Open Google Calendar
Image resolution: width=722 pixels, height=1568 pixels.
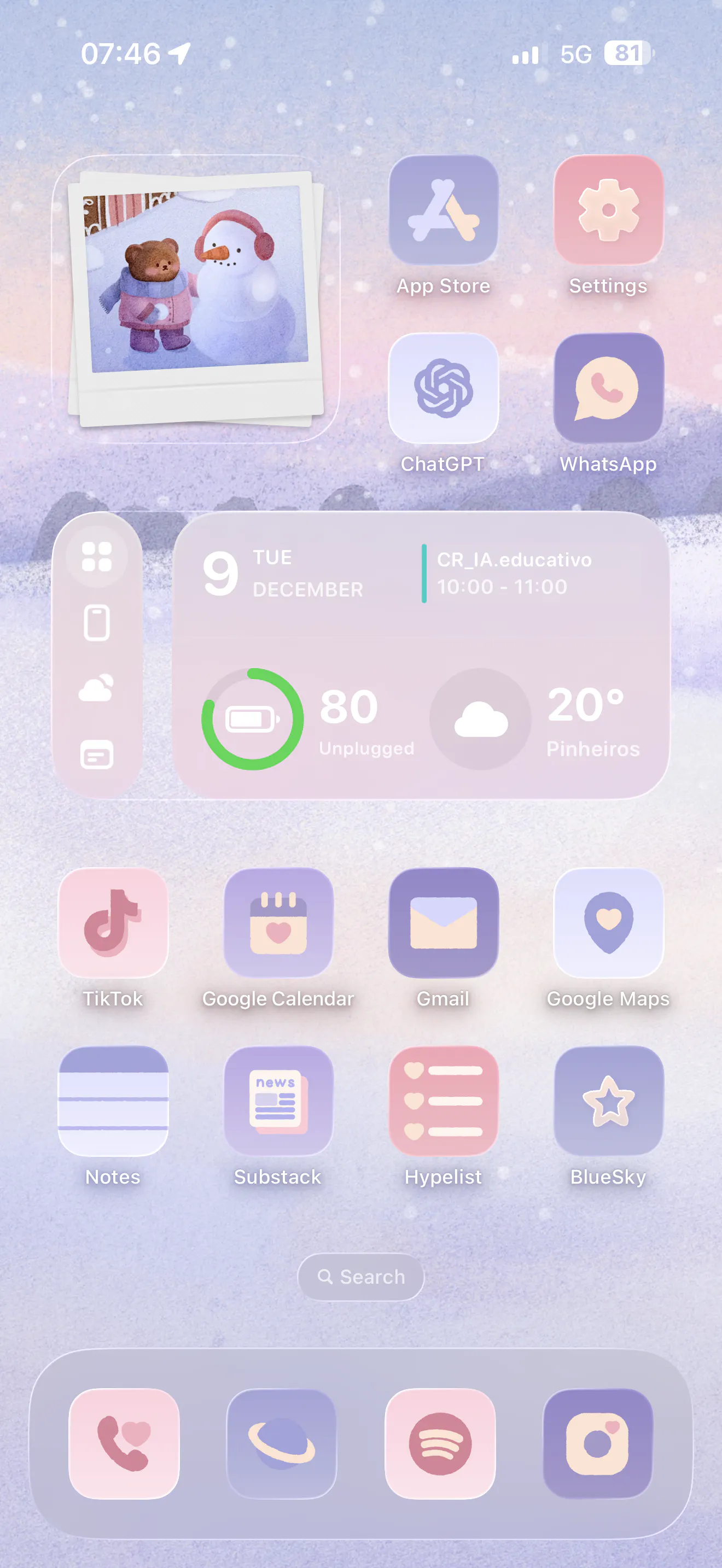pyautogui.click(x=278, y=923)
